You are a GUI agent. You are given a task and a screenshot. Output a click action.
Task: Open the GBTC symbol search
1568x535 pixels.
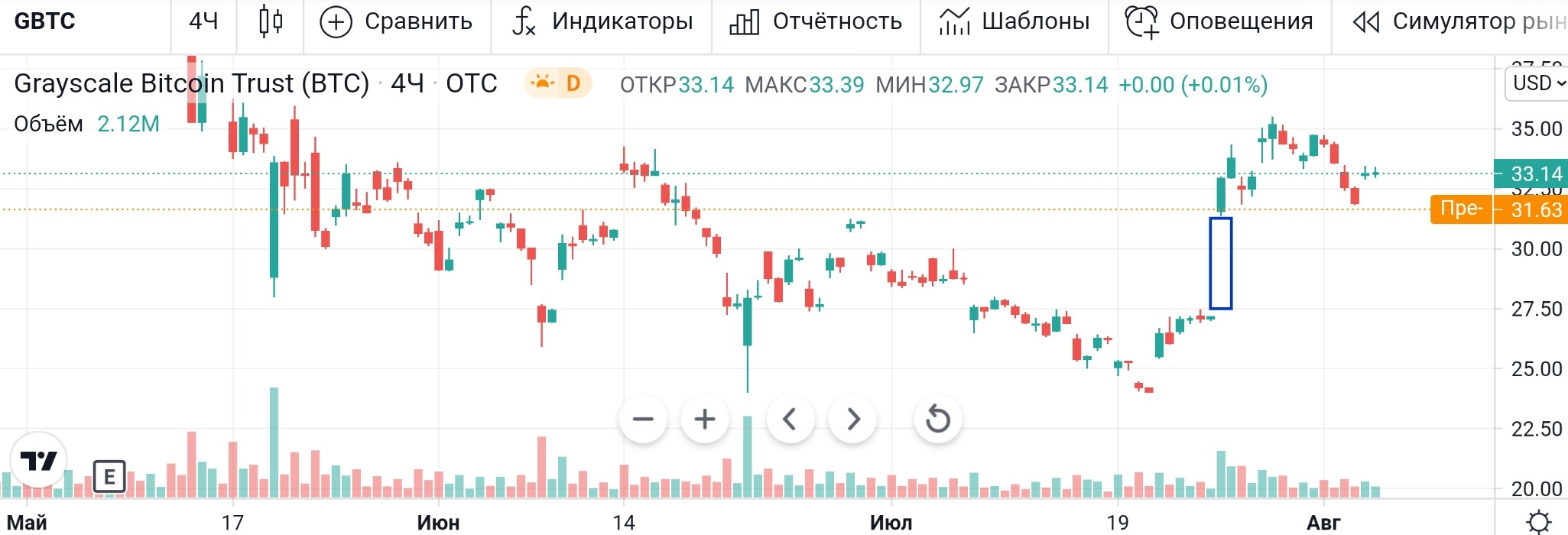[46, 21]
